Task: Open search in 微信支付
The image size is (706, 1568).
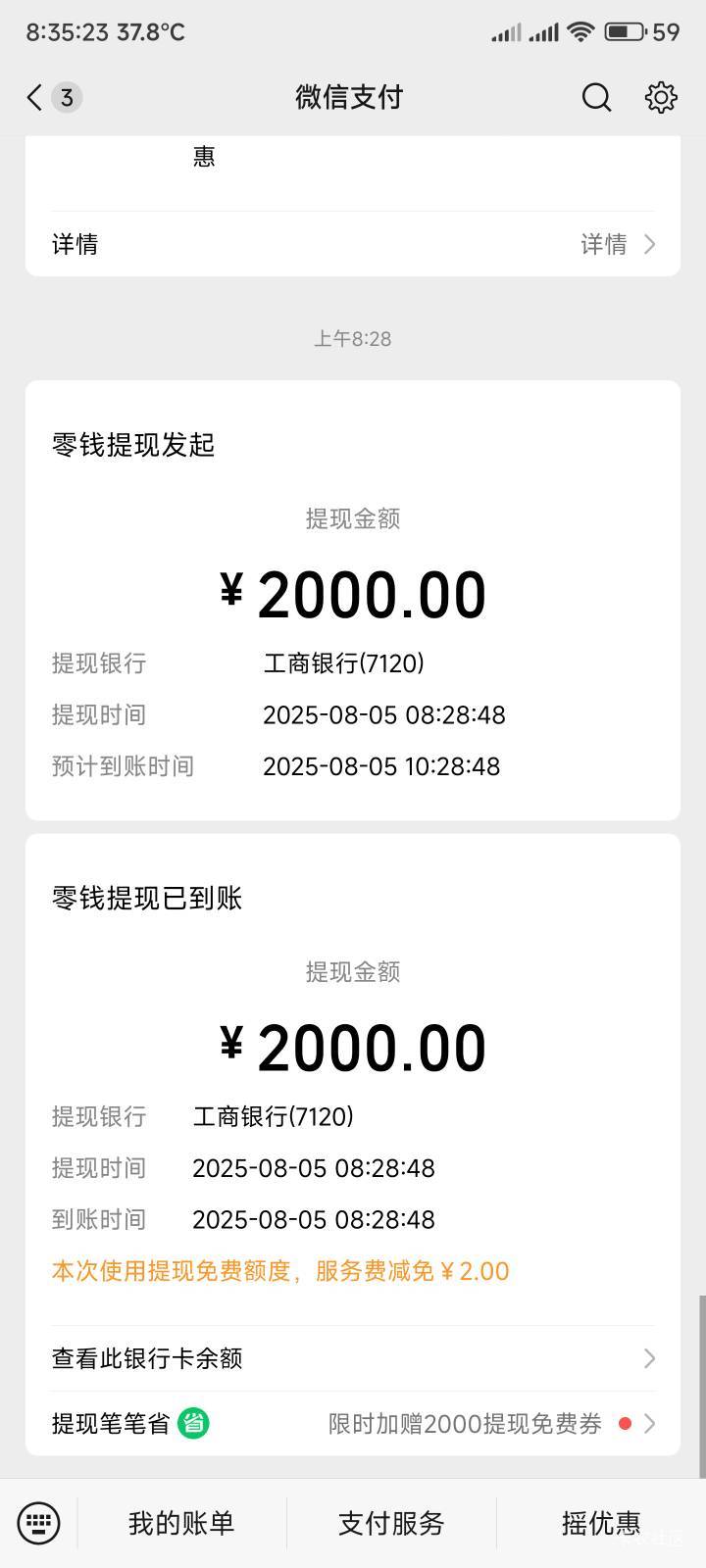Action: tap(596, 97)
